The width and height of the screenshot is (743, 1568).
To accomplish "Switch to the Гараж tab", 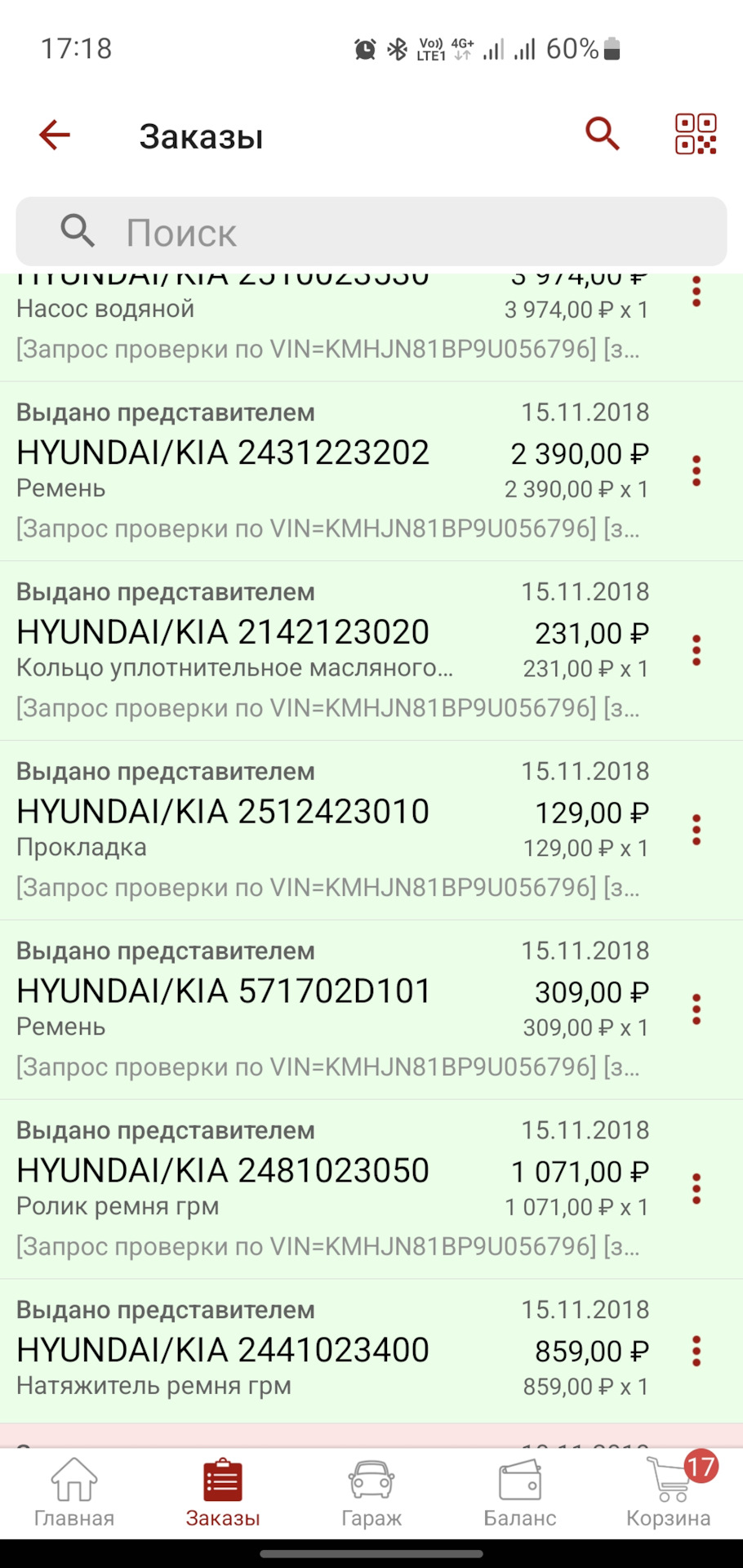I will point(371,1494).
